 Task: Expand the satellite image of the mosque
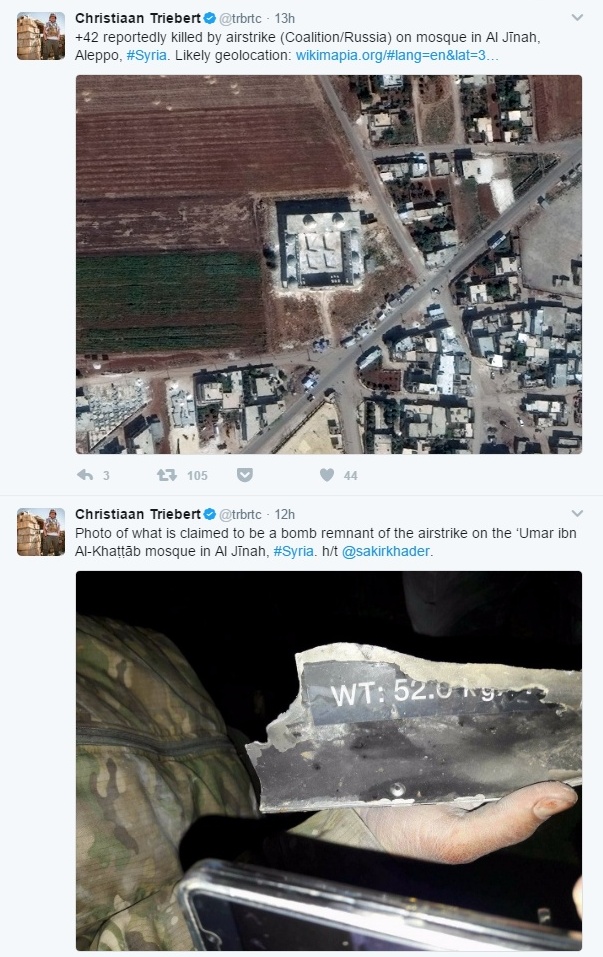tap(329, 265)
